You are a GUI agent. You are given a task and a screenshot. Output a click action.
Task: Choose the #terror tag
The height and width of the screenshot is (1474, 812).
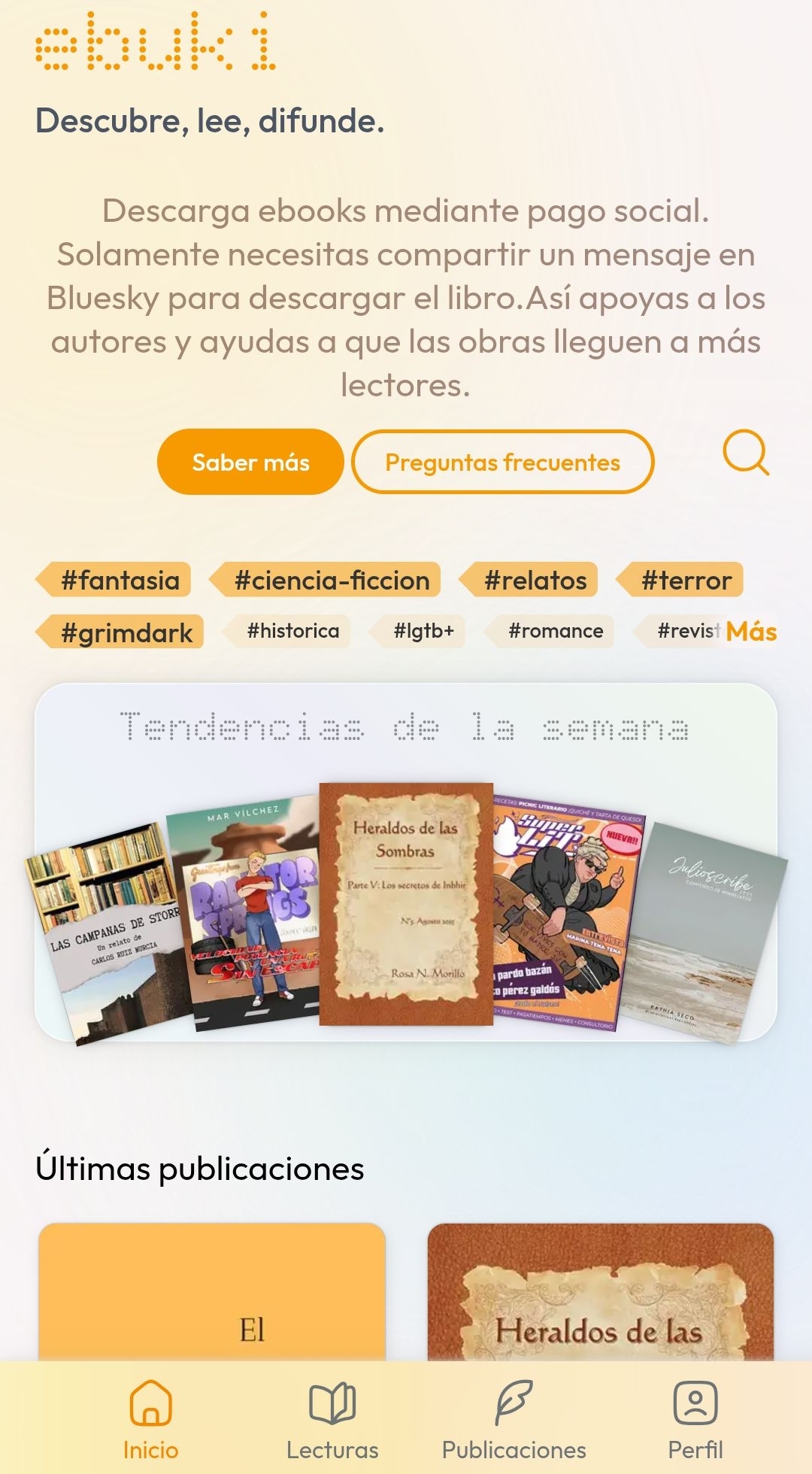pos(686,580)
